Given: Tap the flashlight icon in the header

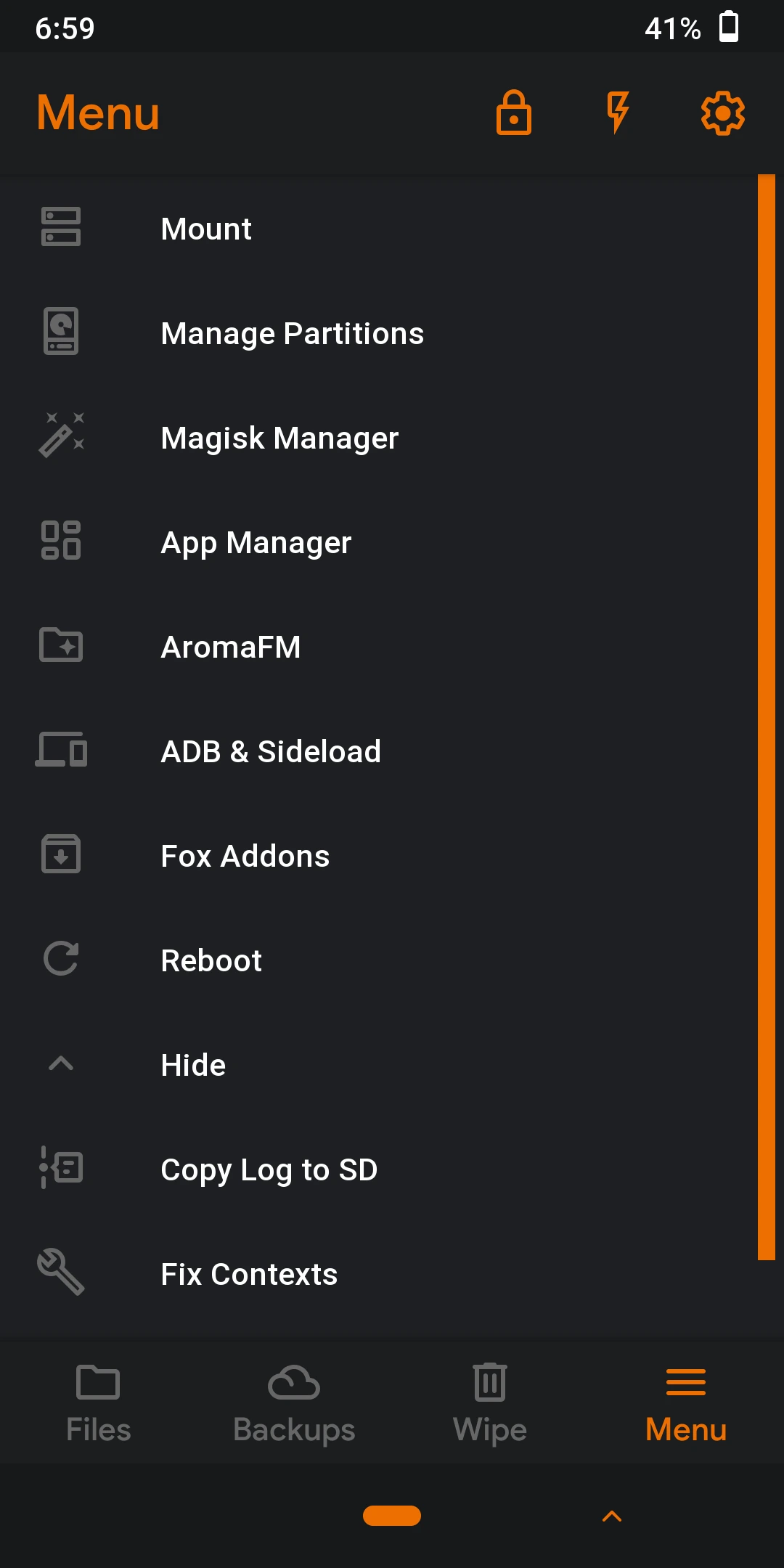Looking at the screenshot, I should (618, 113).
